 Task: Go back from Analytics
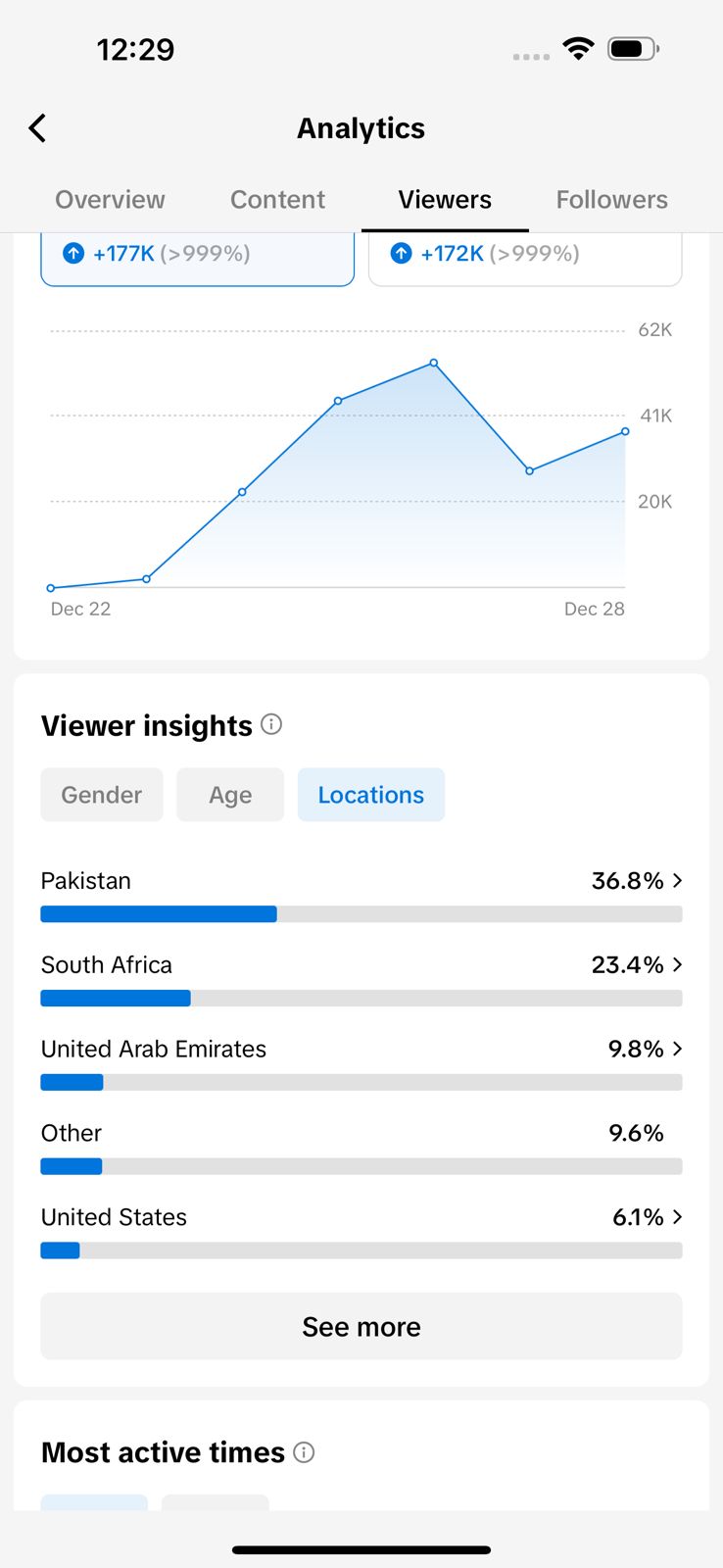click(x=37, y=128)
